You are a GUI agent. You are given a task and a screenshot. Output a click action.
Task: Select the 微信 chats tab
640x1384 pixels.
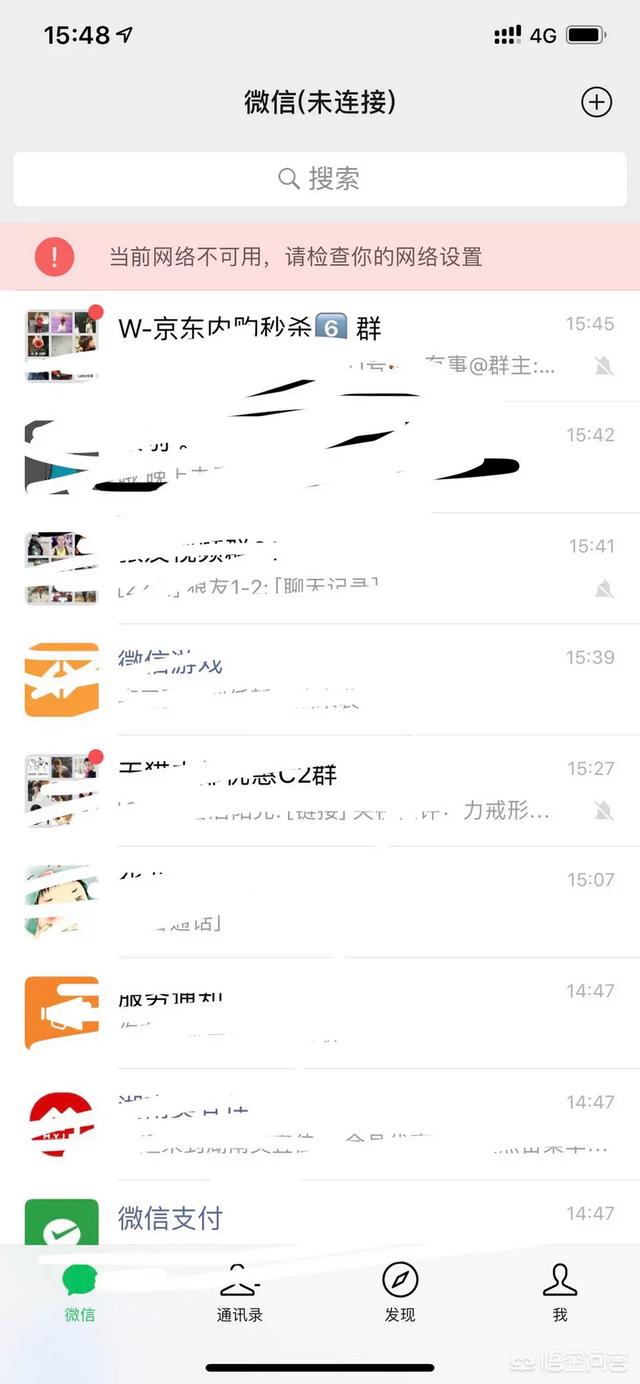coord(80,1292)
